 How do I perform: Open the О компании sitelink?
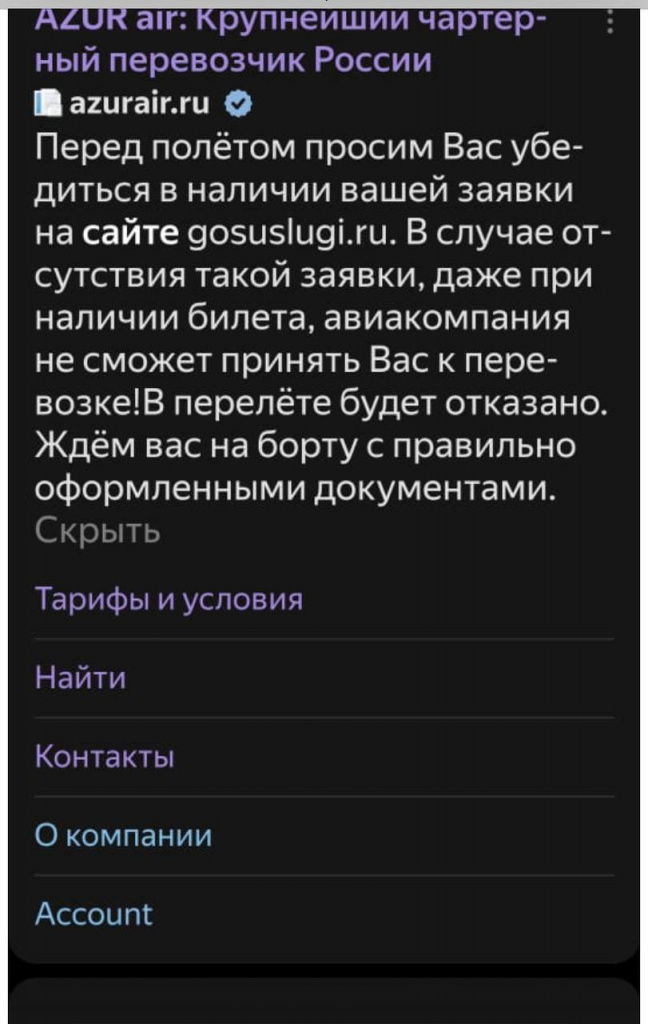pos(124,836)
